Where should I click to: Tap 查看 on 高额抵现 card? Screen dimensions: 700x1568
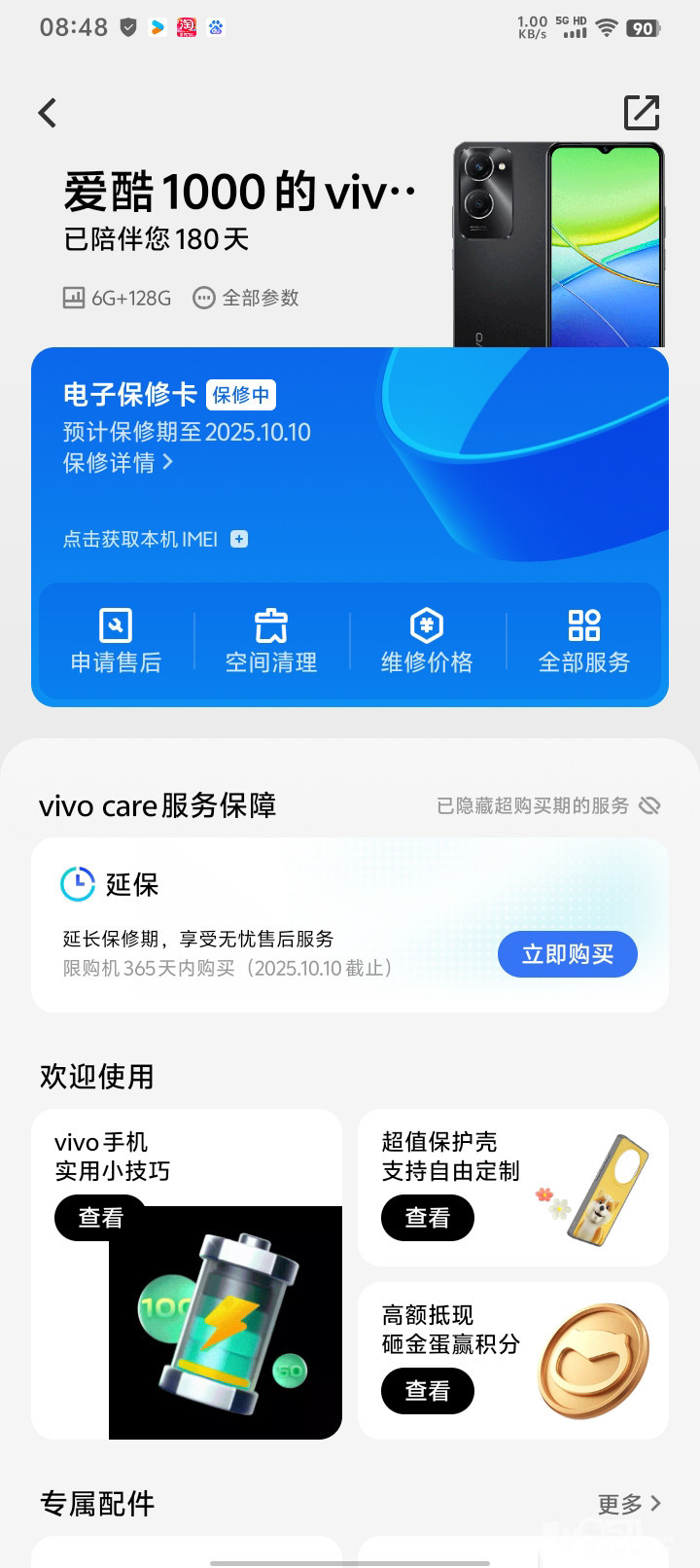pyautogui.click(x=428, y=1391)
